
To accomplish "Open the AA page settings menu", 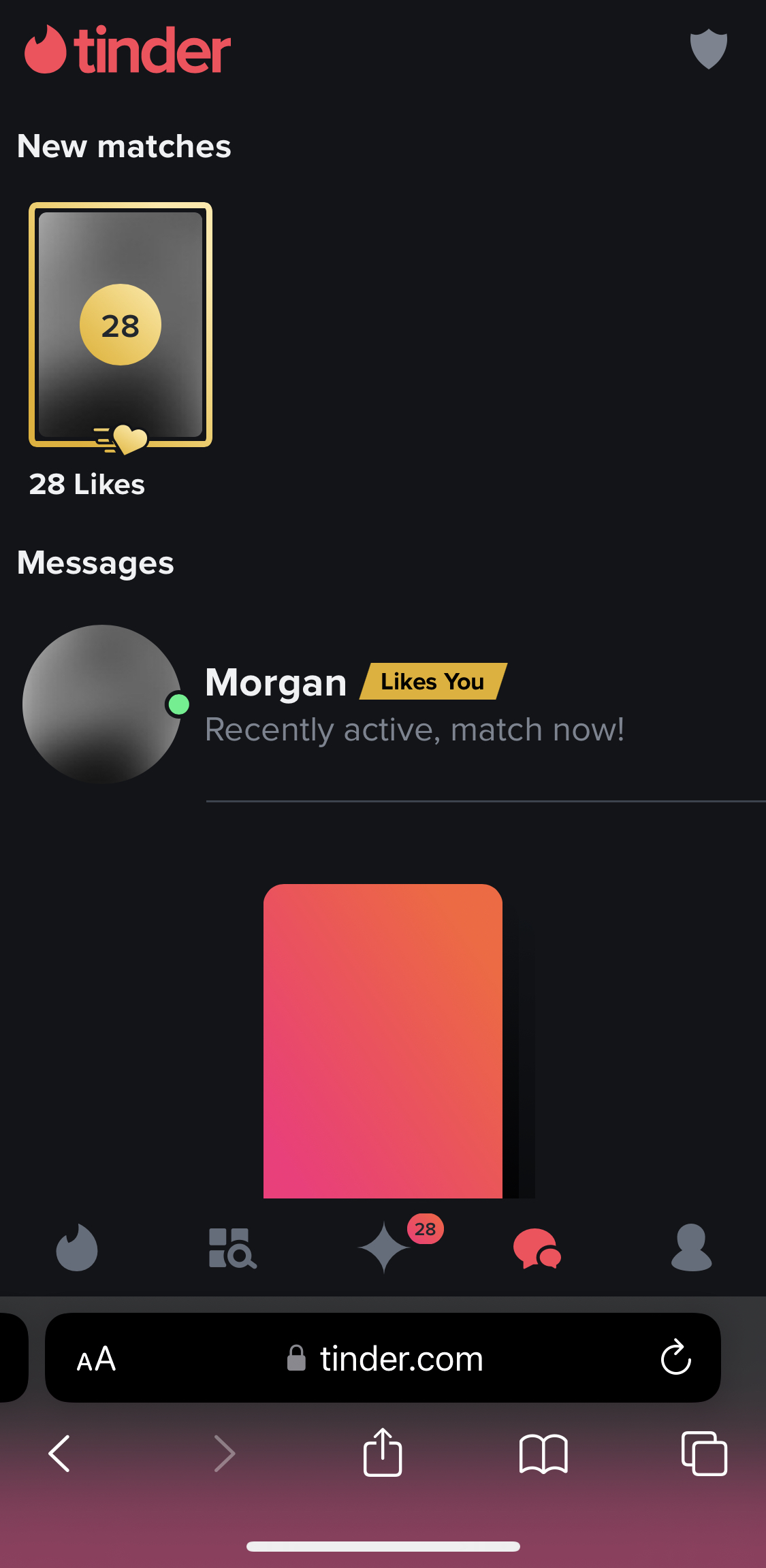I will tap(96, 1359).
